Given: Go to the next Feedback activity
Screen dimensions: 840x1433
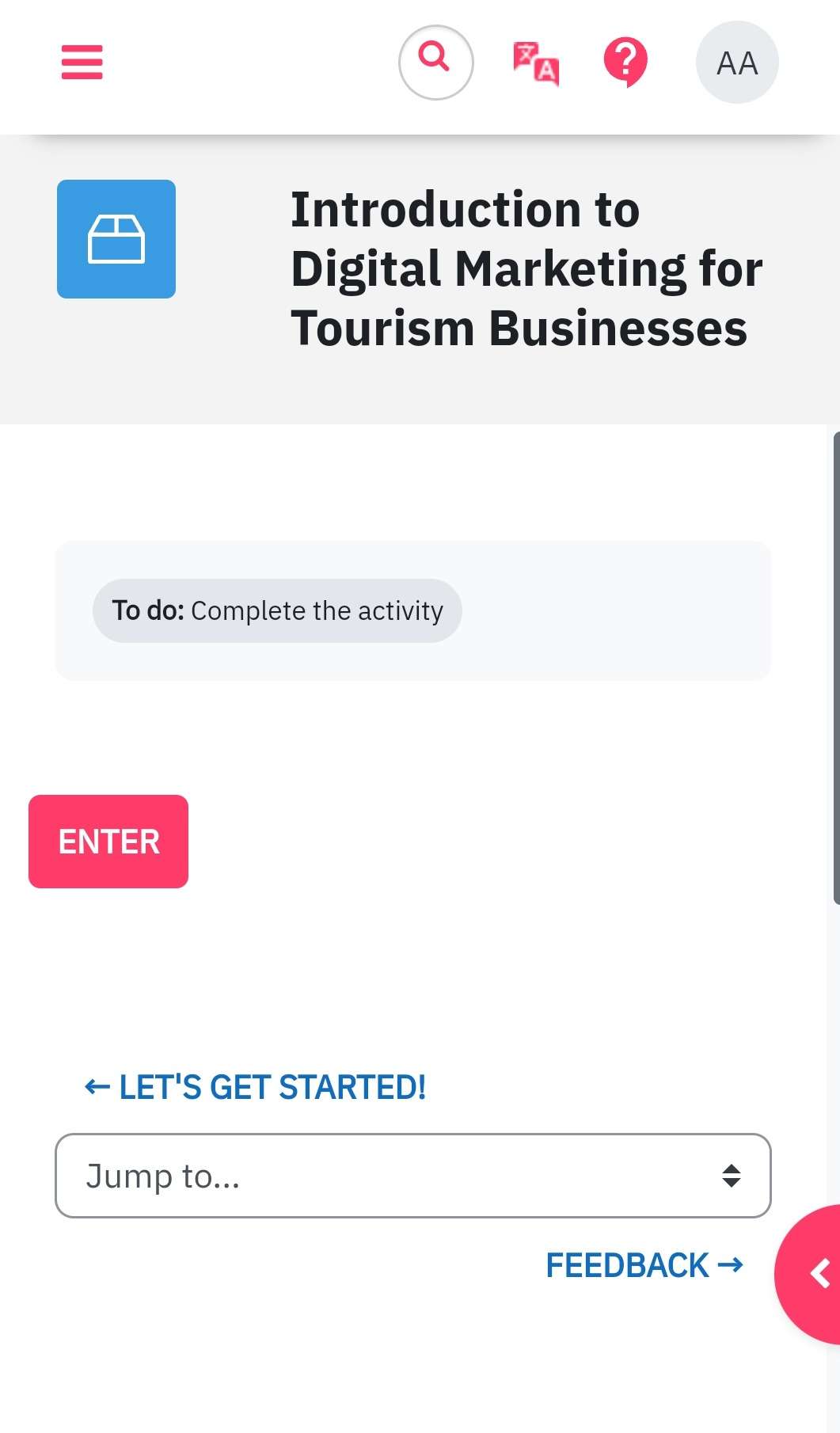Looking at the screenshot, I should [644, 1265].
